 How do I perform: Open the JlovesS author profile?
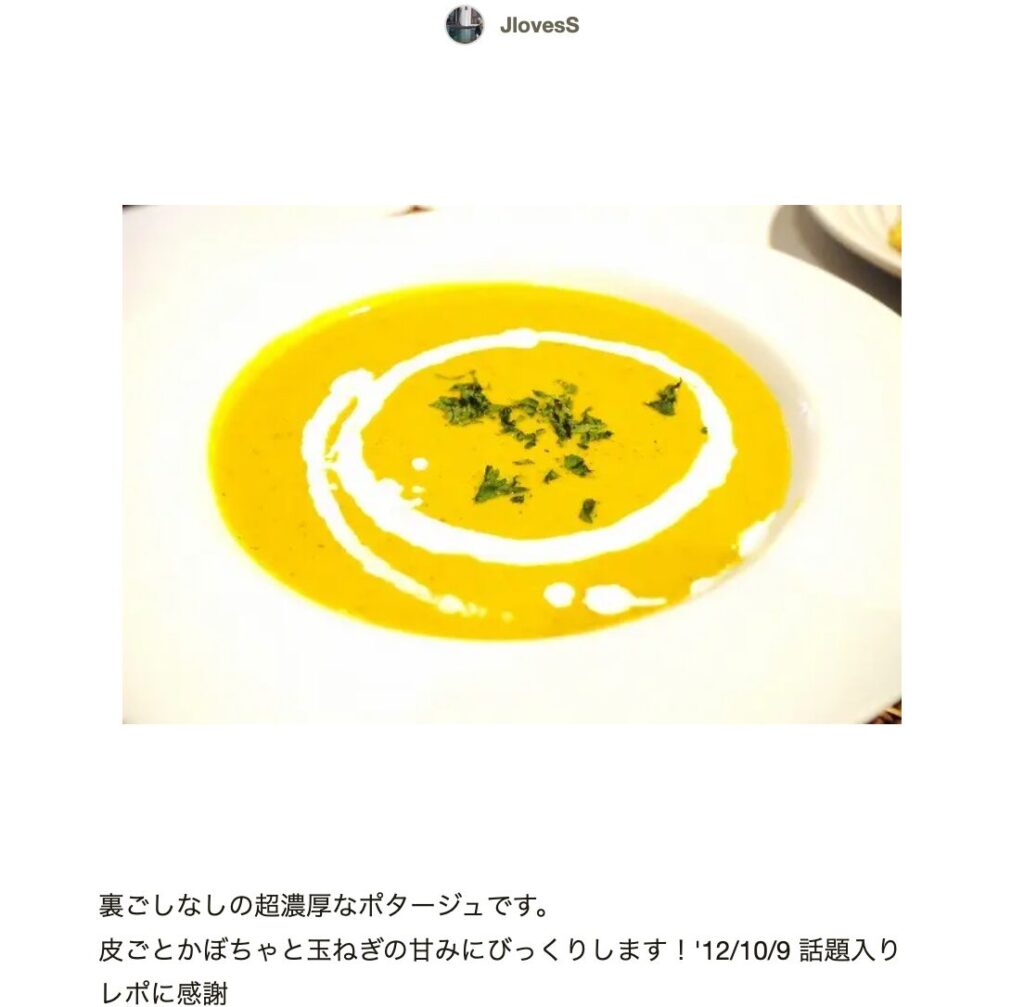(538, 26)
